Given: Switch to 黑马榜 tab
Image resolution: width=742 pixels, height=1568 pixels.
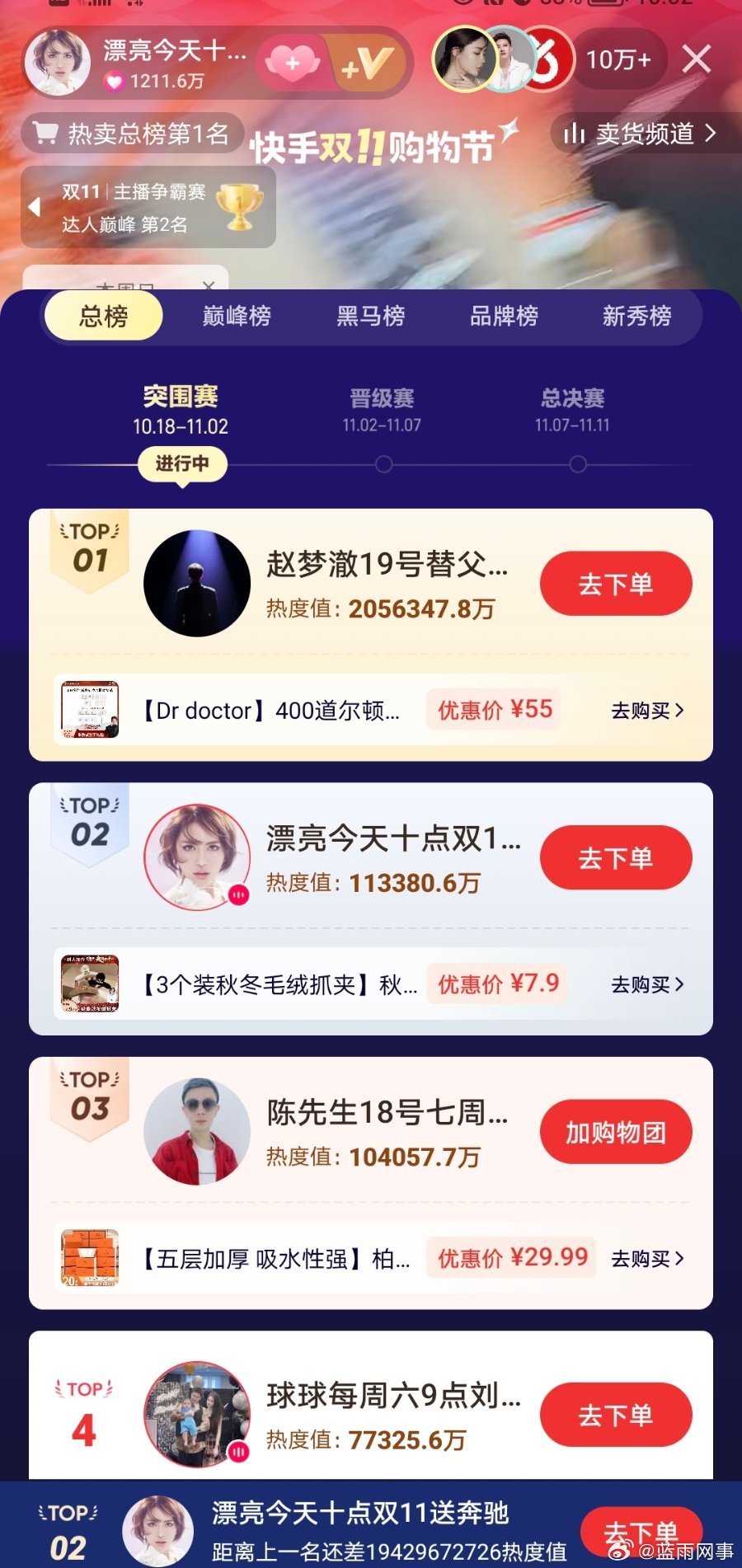Looking at the screenshot, I should pyautogui.click(x=370, y=317).
